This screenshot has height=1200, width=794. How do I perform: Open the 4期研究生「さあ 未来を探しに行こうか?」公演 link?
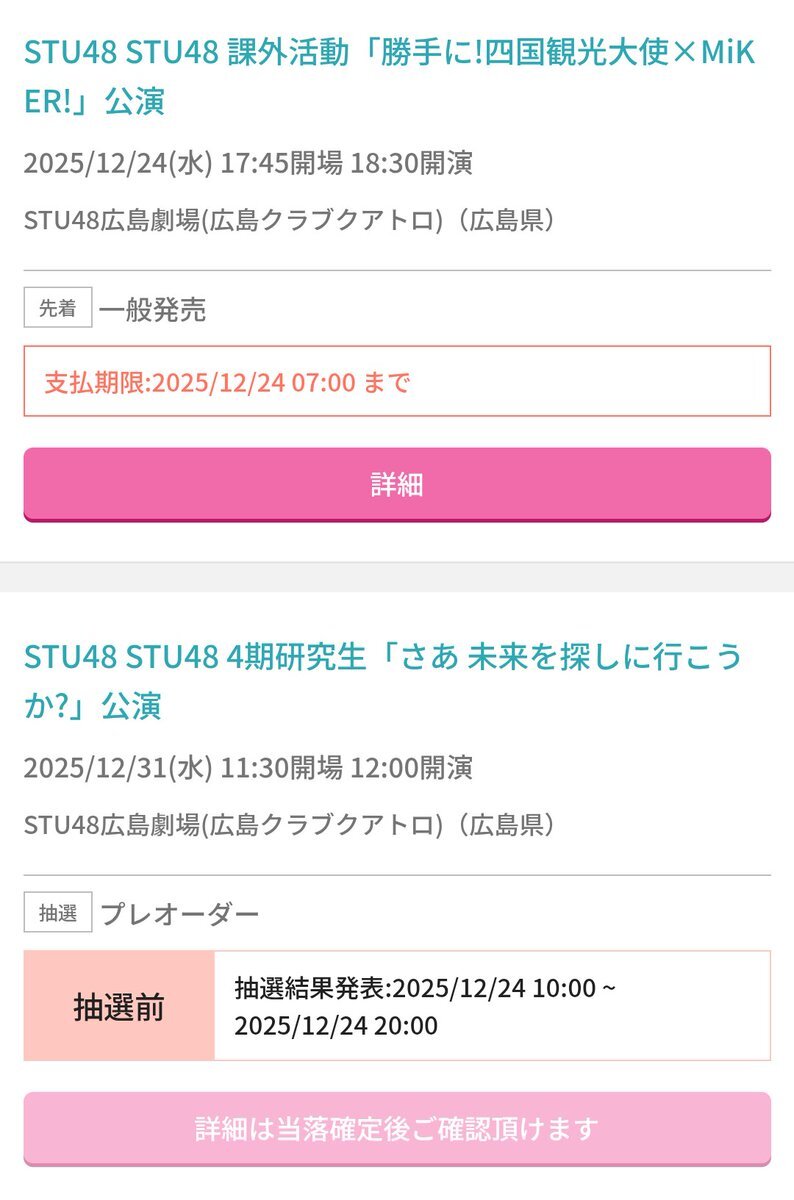383,680
